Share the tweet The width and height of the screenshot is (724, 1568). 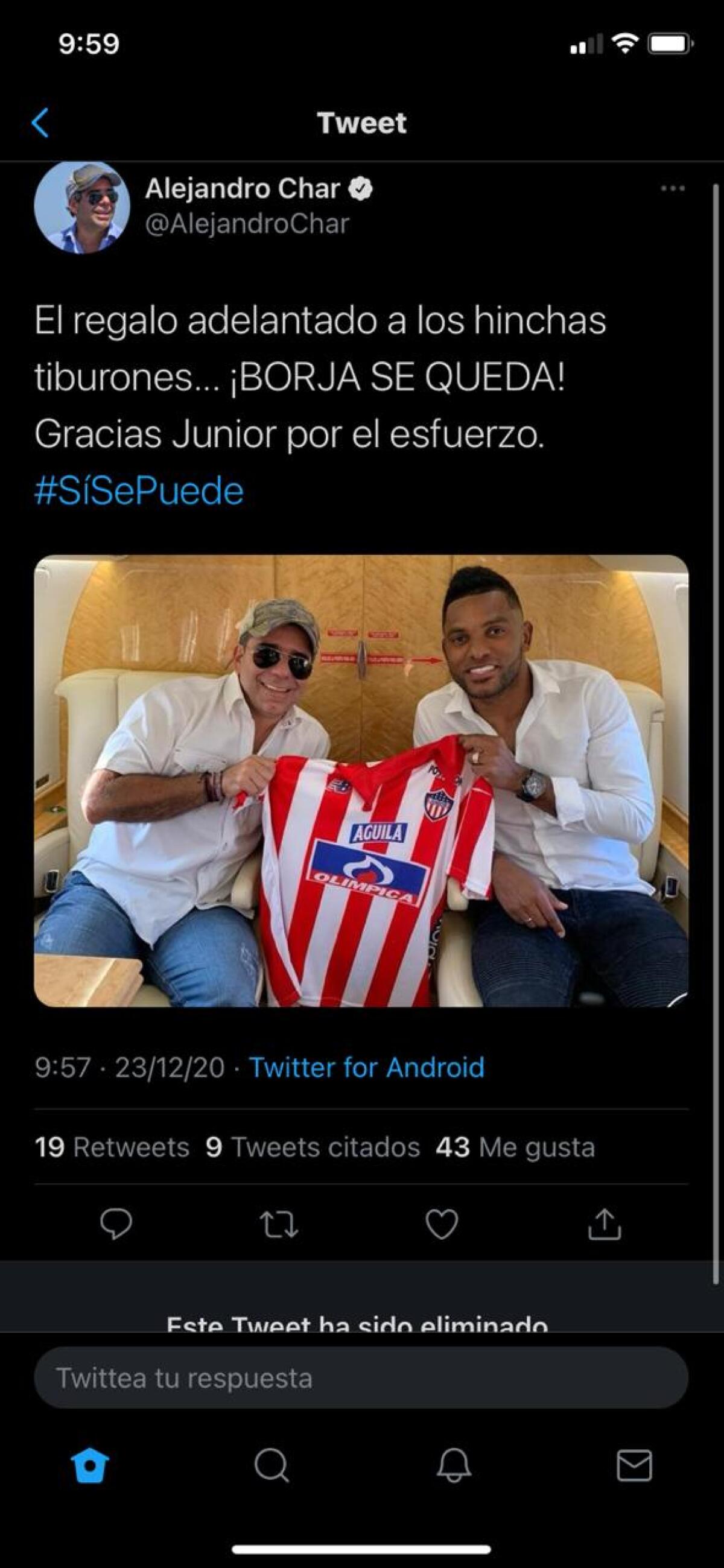pos(604,1224)
